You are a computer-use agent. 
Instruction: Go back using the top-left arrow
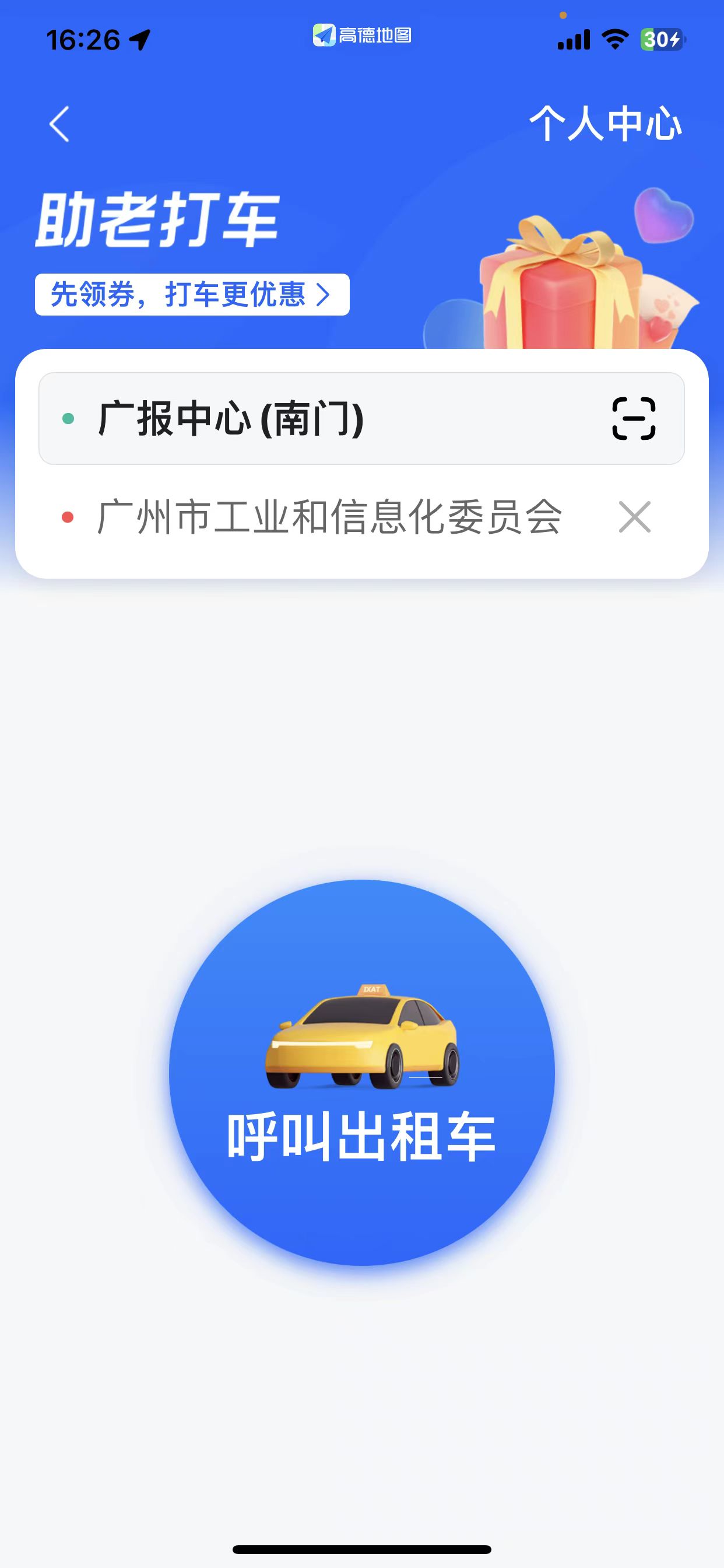pos(59,124)
